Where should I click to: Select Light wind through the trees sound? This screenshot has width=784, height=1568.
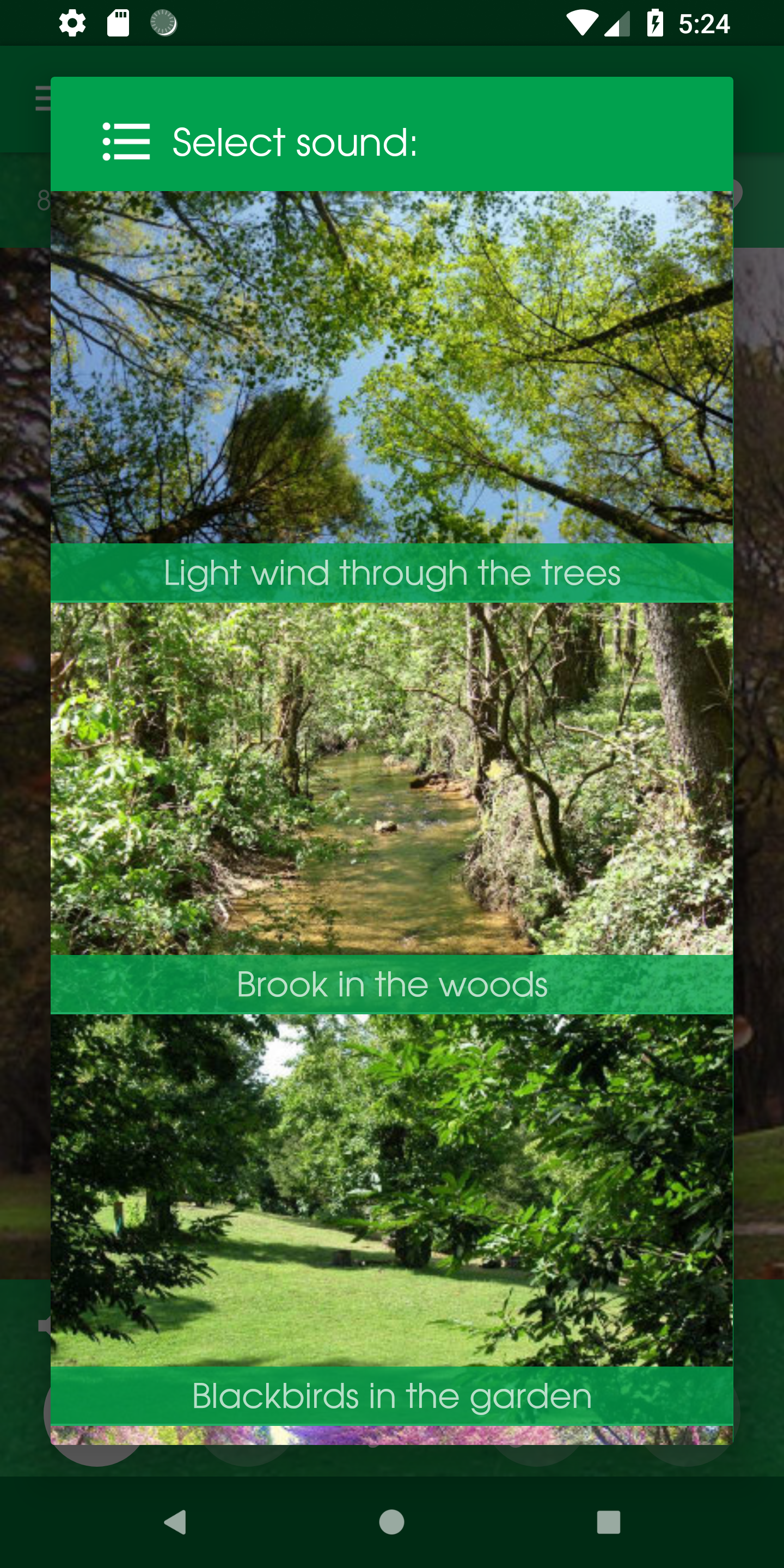[x=391, y=396]
